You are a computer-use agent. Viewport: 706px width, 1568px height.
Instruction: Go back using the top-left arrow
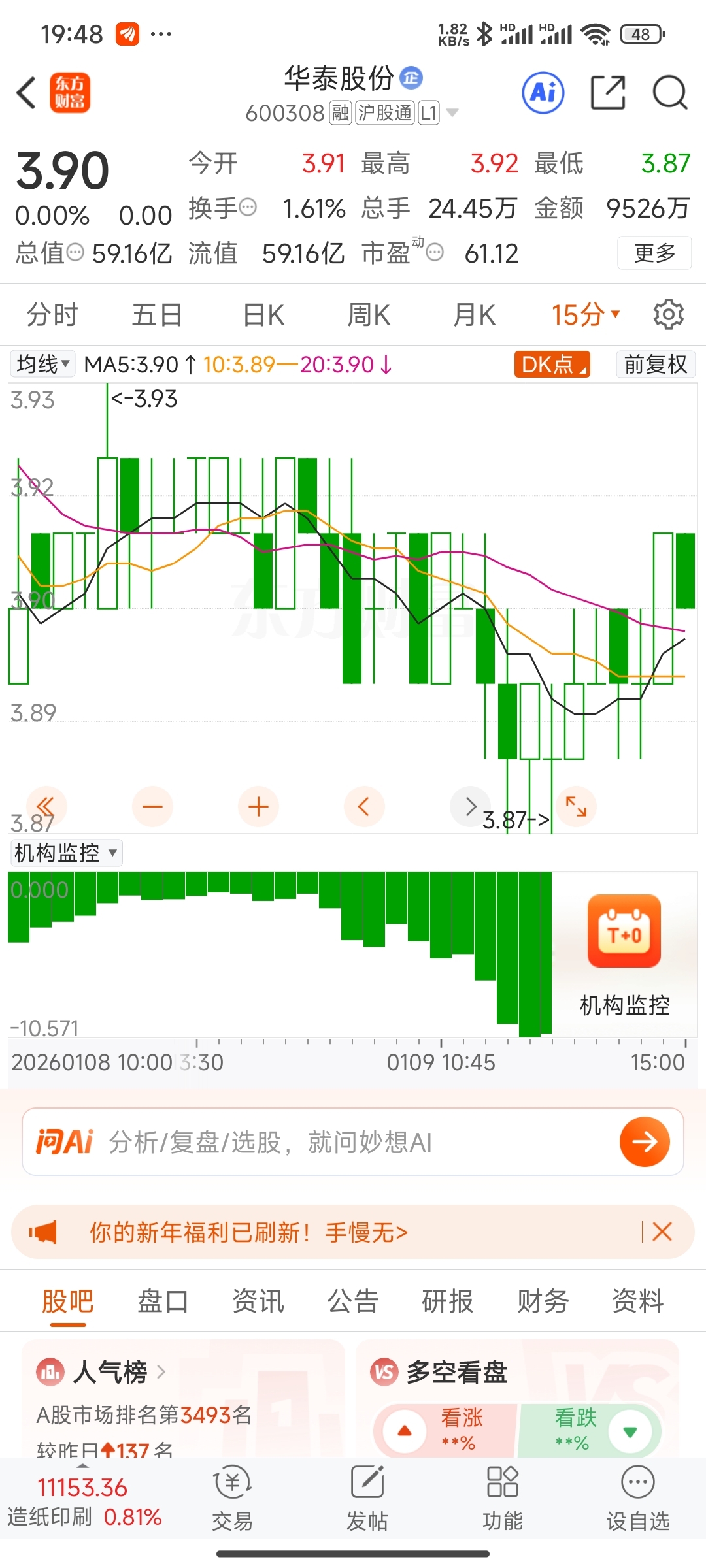[x=26, y=93]
